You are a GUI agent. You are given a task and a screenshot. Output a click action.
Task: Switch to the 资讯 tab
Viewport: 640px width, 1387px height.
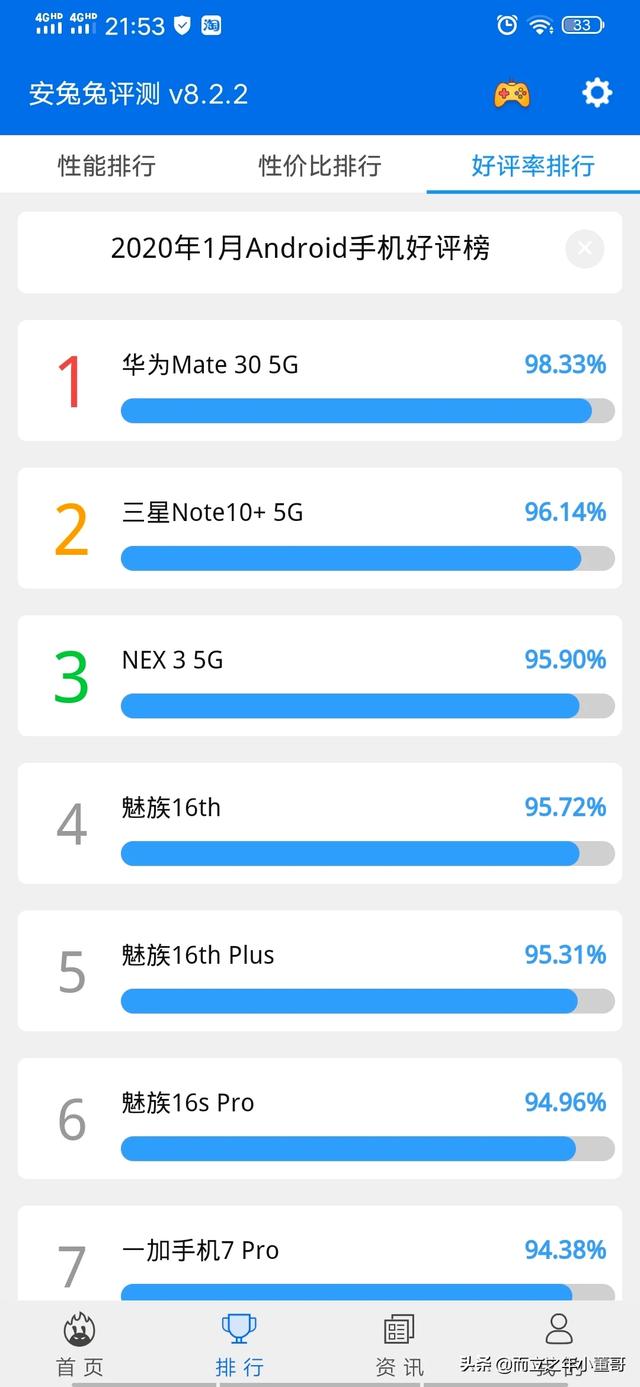click(400, 1345)
